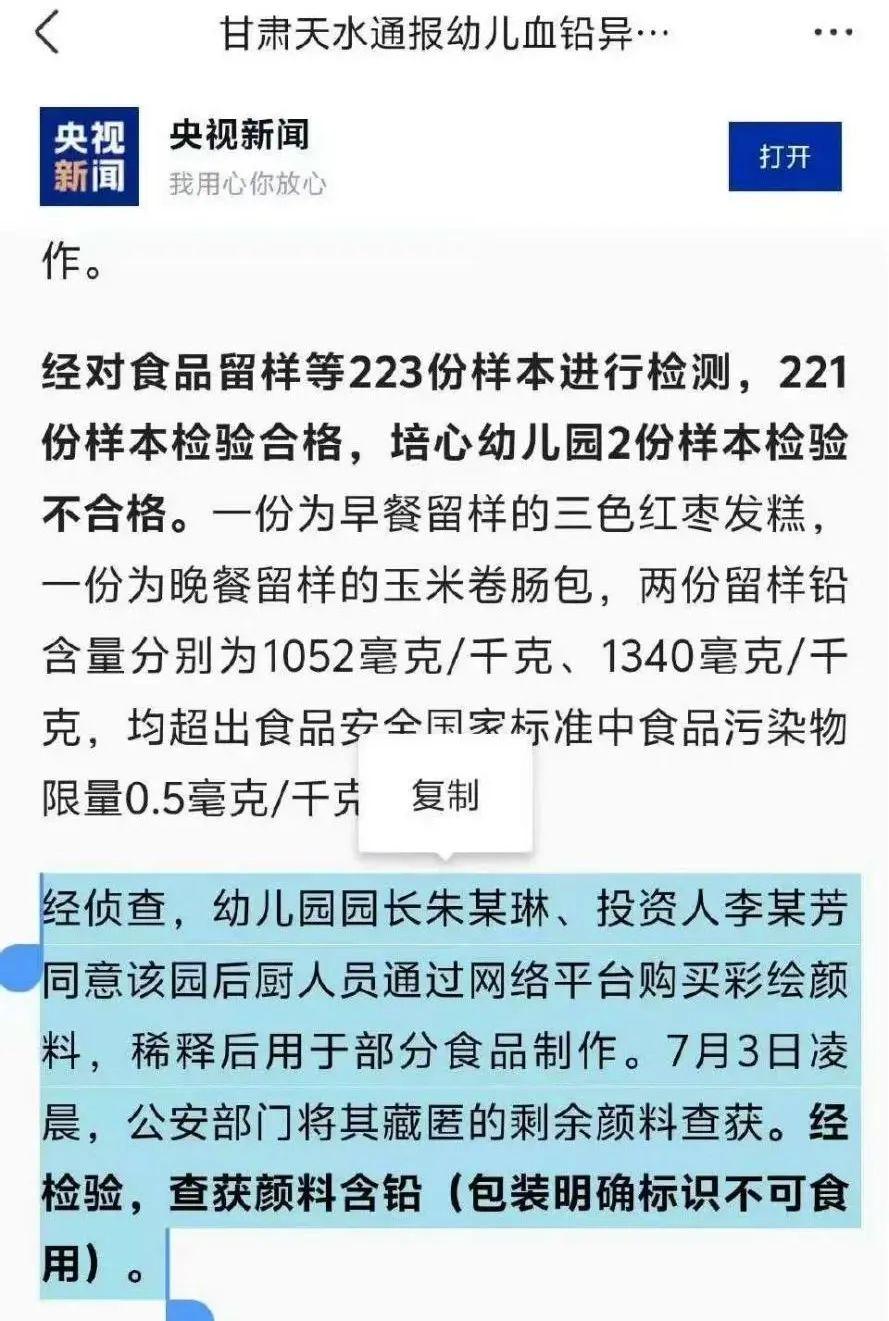Tap 复制 to copy the selected text

tap(445, 796)
